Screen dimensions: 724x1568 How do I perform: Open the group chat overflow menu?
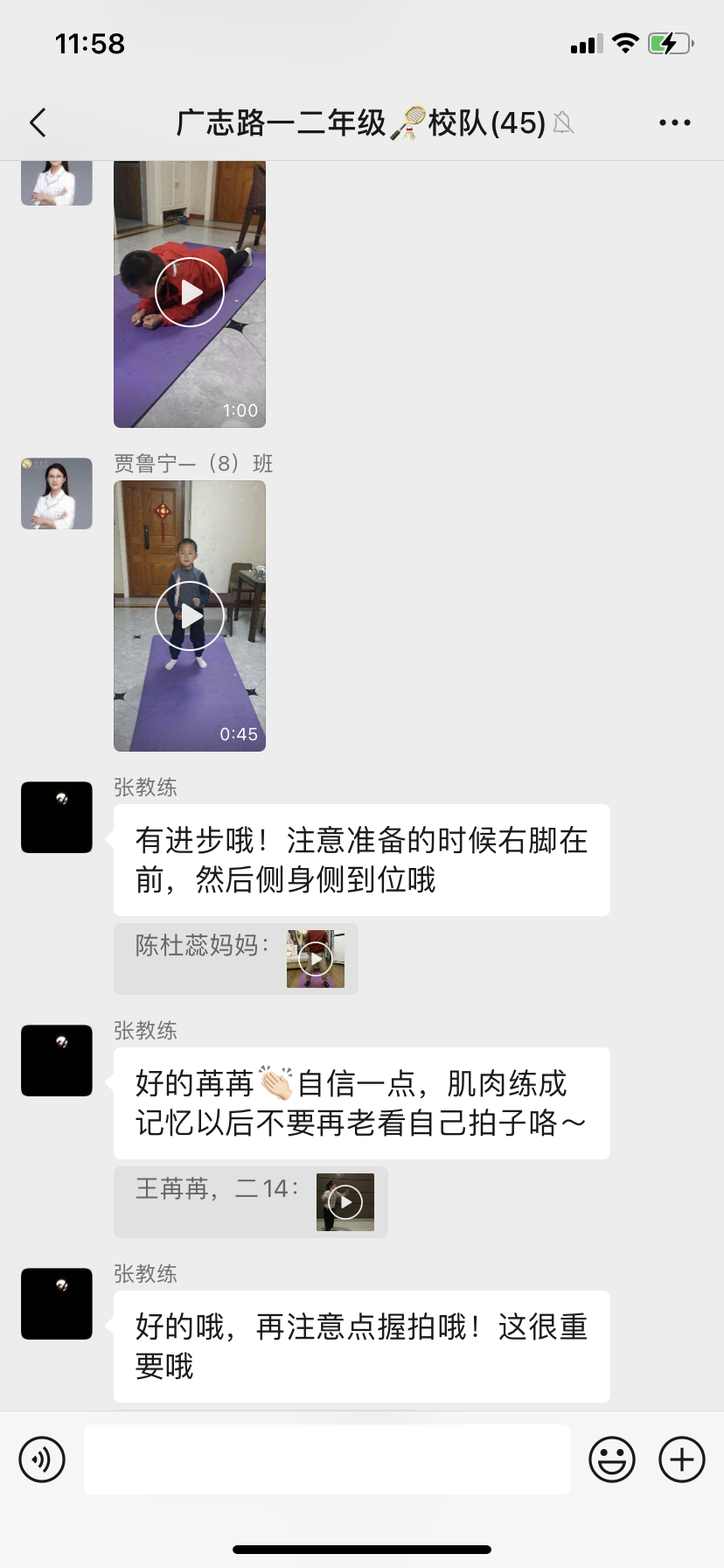click(674, 123)
